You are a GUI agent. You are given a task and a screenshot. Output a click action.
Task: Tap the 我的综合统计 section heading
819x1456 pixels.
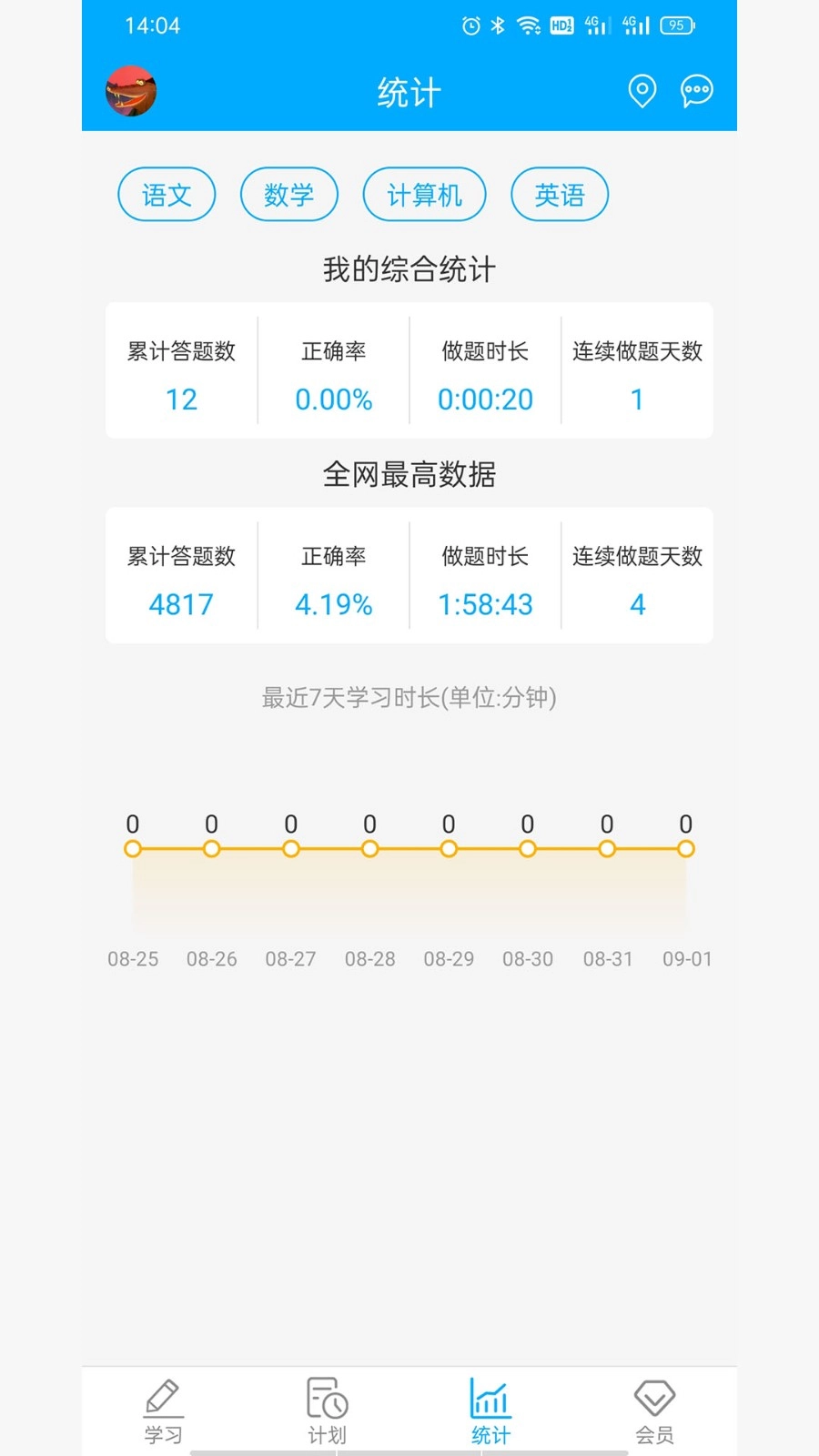point(409,269)
